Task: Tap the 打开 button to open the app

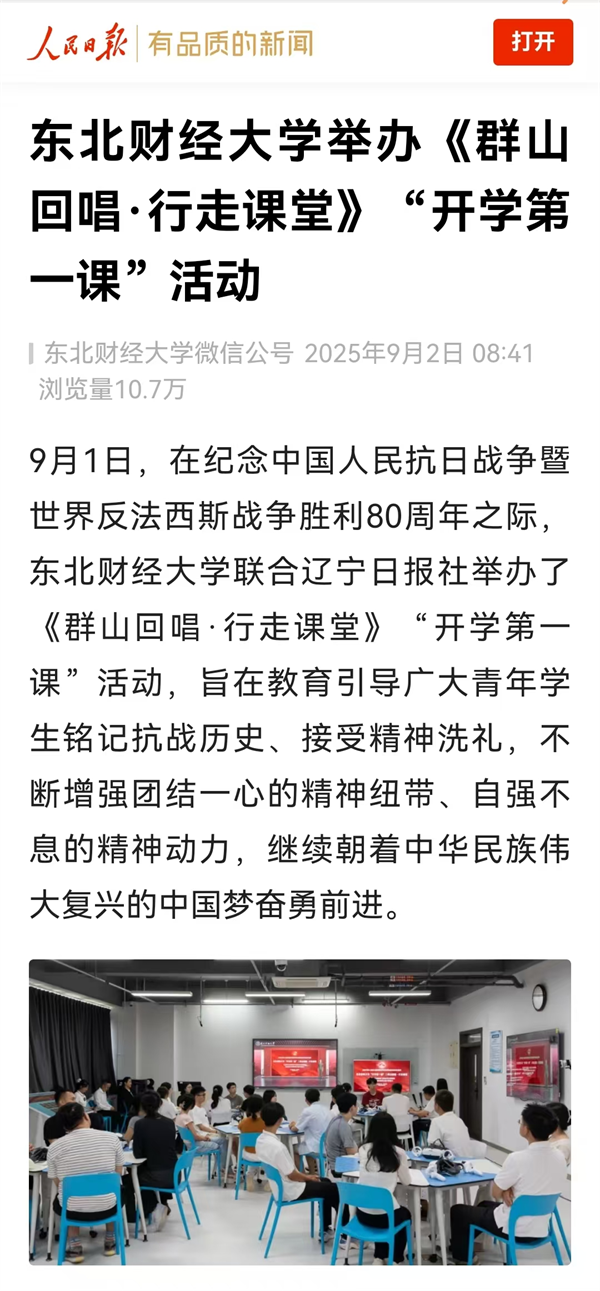Action: point(533,42)
